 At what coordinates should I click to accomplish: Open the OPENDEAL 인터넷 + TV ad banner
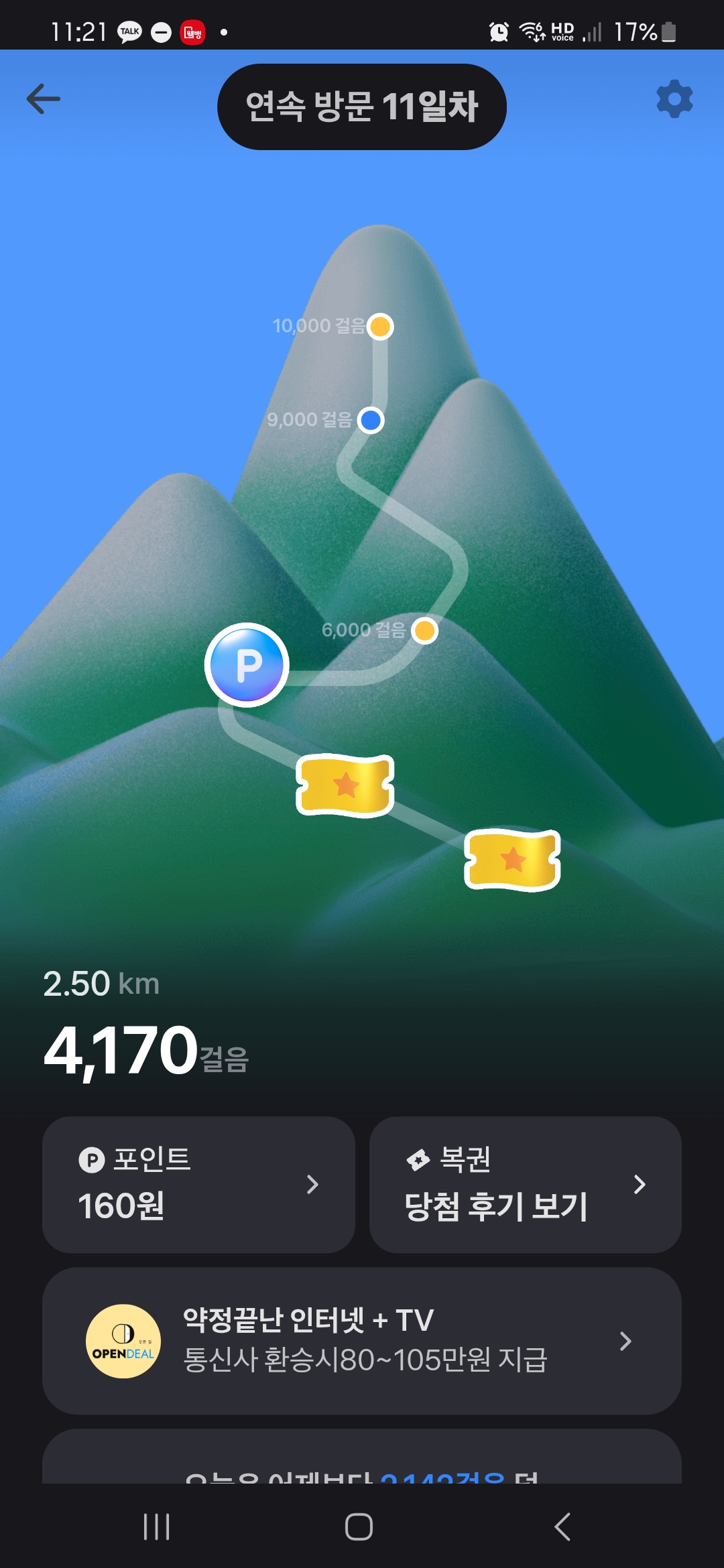pos(362,1341)
